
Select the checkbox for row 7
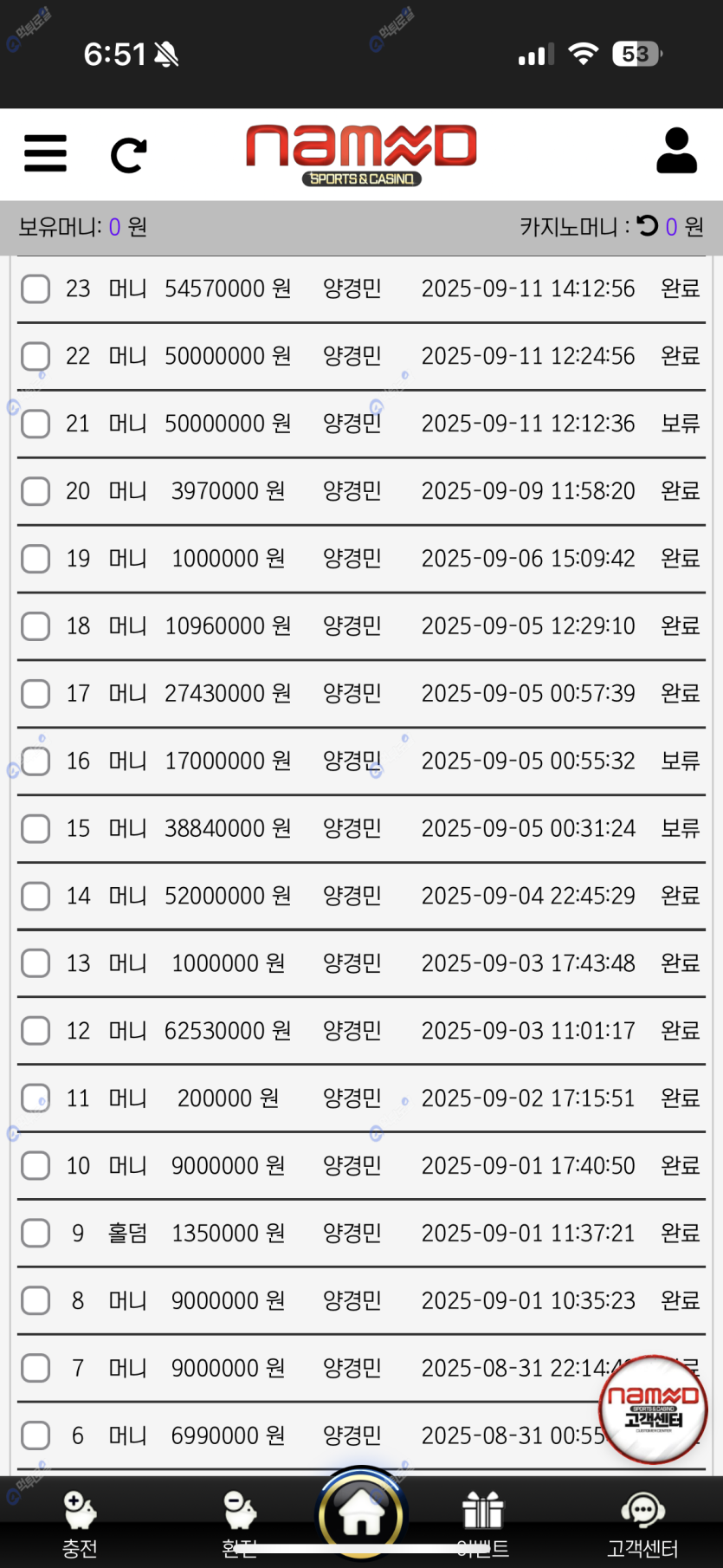(36, 1368)
